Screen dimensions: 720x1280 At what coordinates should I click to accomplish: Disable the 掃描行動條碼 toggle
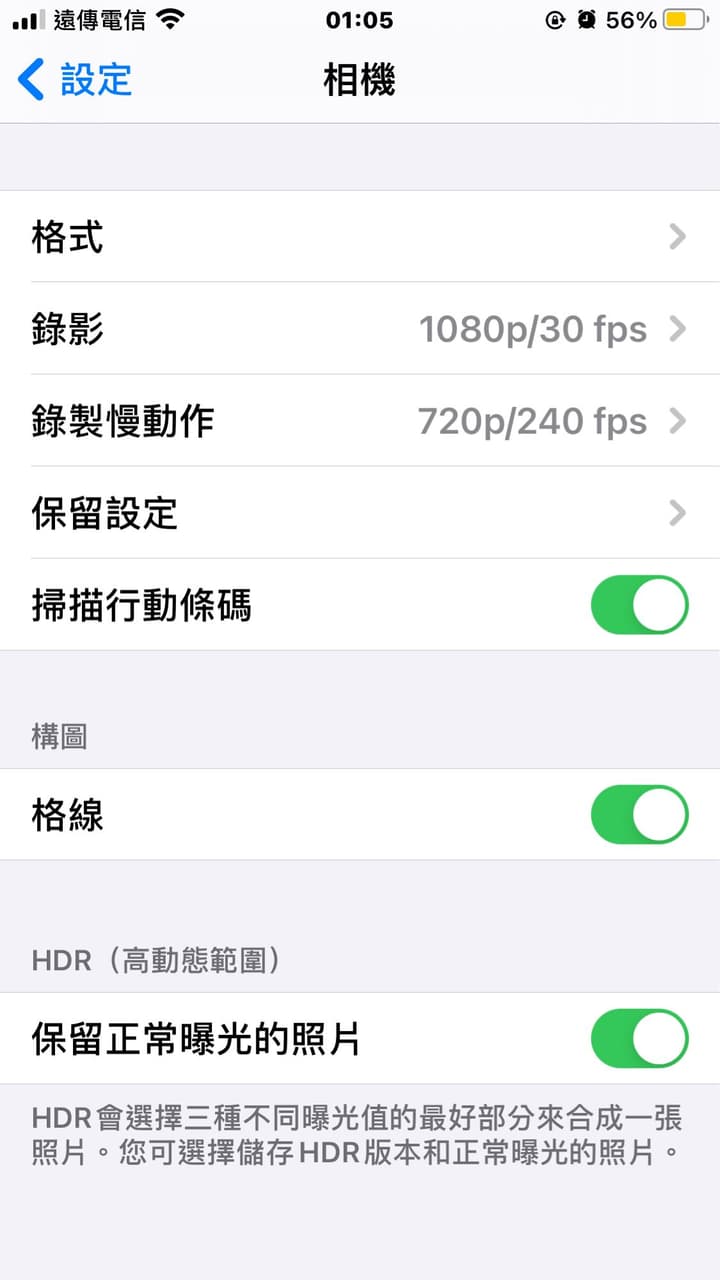(638, 605)
